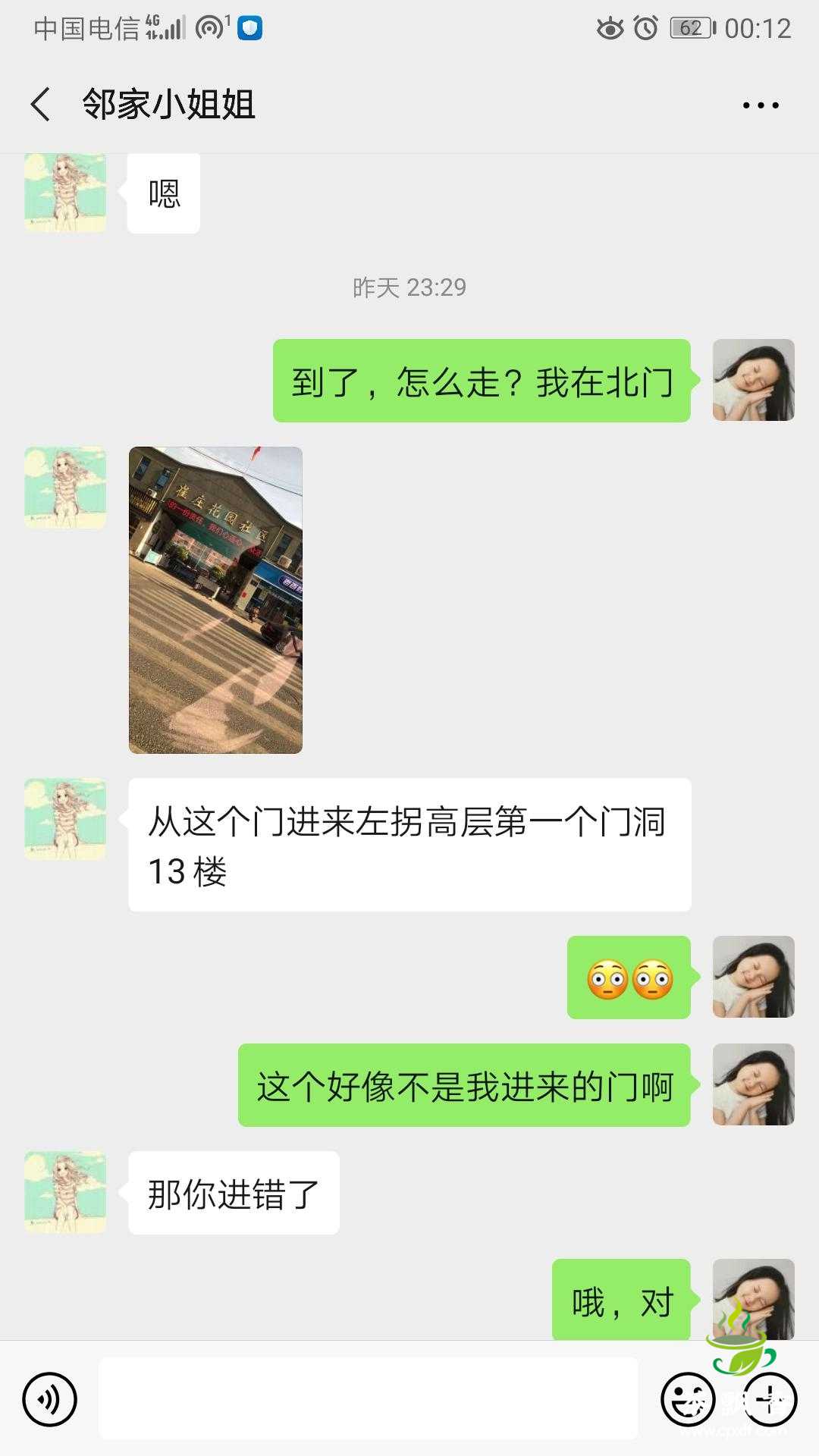Open the photo of the community gate
Viewport: 819px width, 1456px height.
pyautogui.click(x=215, y=600)
